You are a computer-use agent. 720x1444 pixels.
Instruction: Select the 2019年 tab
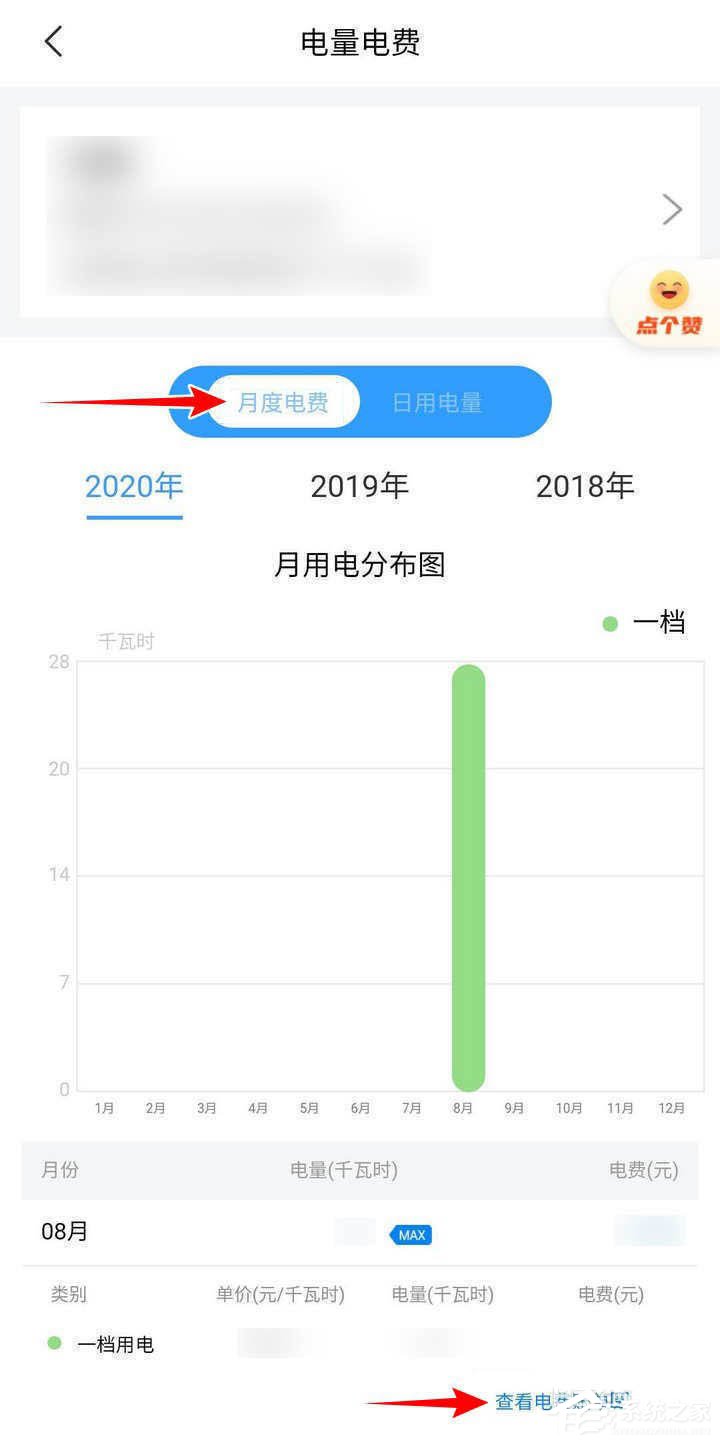(360, 487)
